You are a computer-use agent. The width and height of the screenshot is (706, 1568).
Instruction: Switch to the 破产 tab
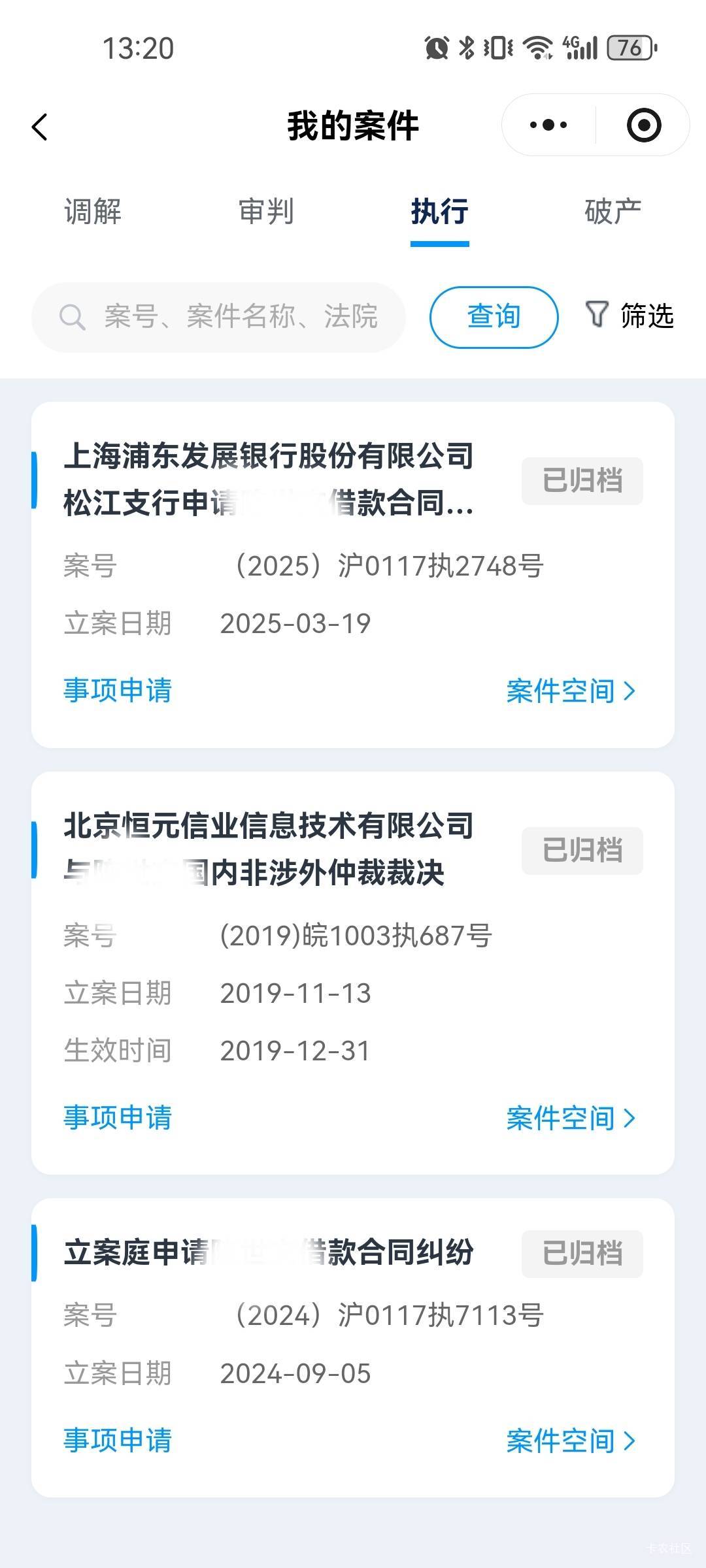613,212
